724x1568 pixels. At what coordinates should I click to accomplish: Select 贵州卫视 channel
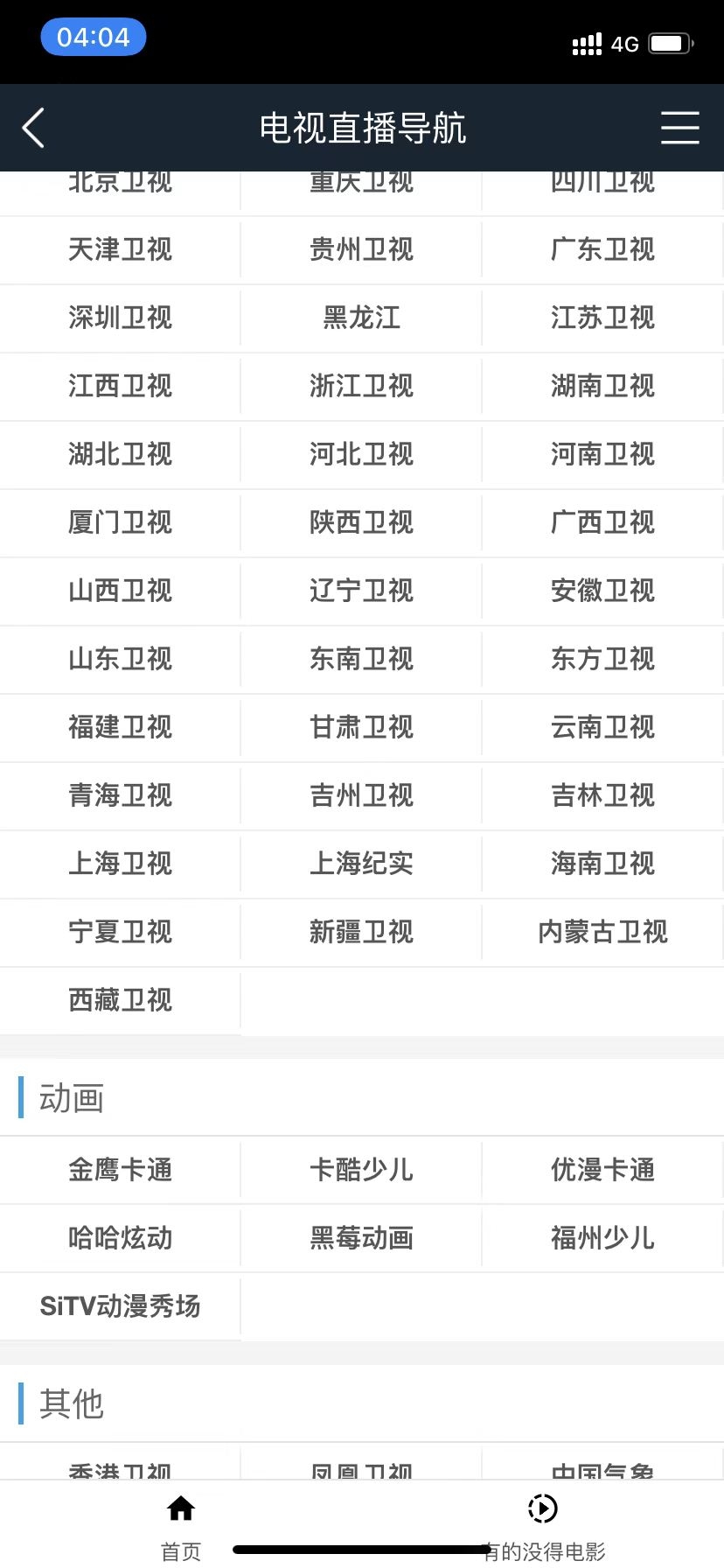(x=361, y=249)
